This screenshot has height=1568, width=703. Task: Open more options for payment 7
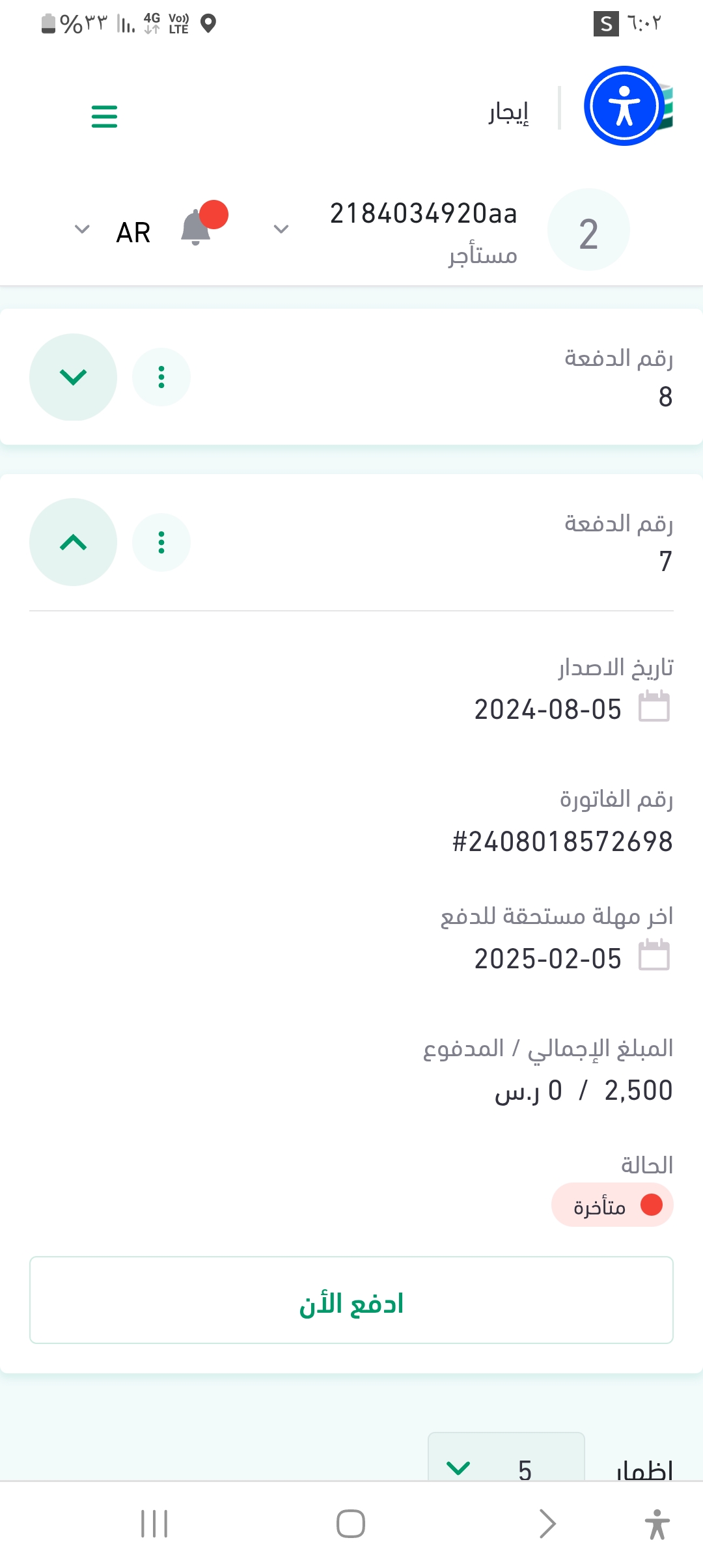pos(161,542)
